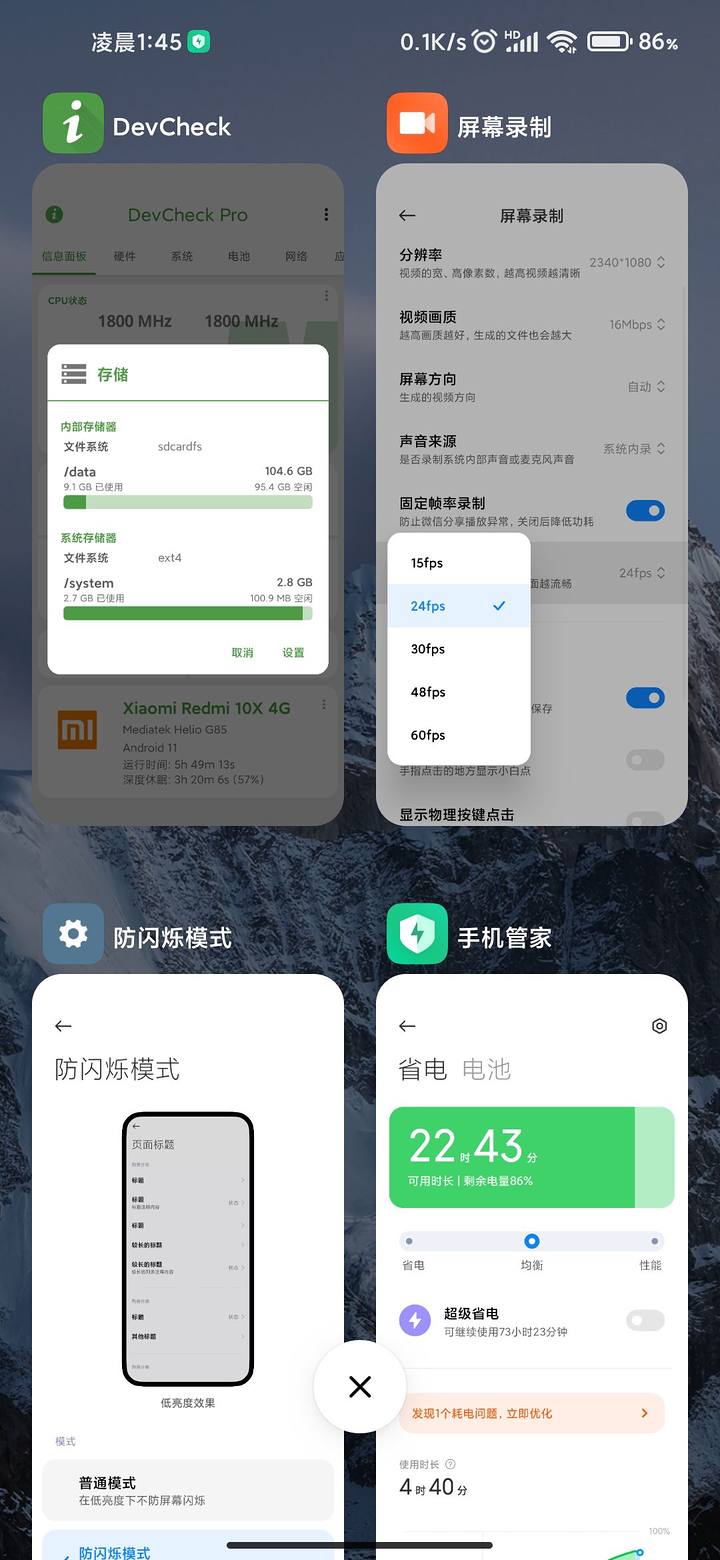Open the 屏幕录制 screen recorder card
Screen dimensions: 720x1560
click(531, 495)
